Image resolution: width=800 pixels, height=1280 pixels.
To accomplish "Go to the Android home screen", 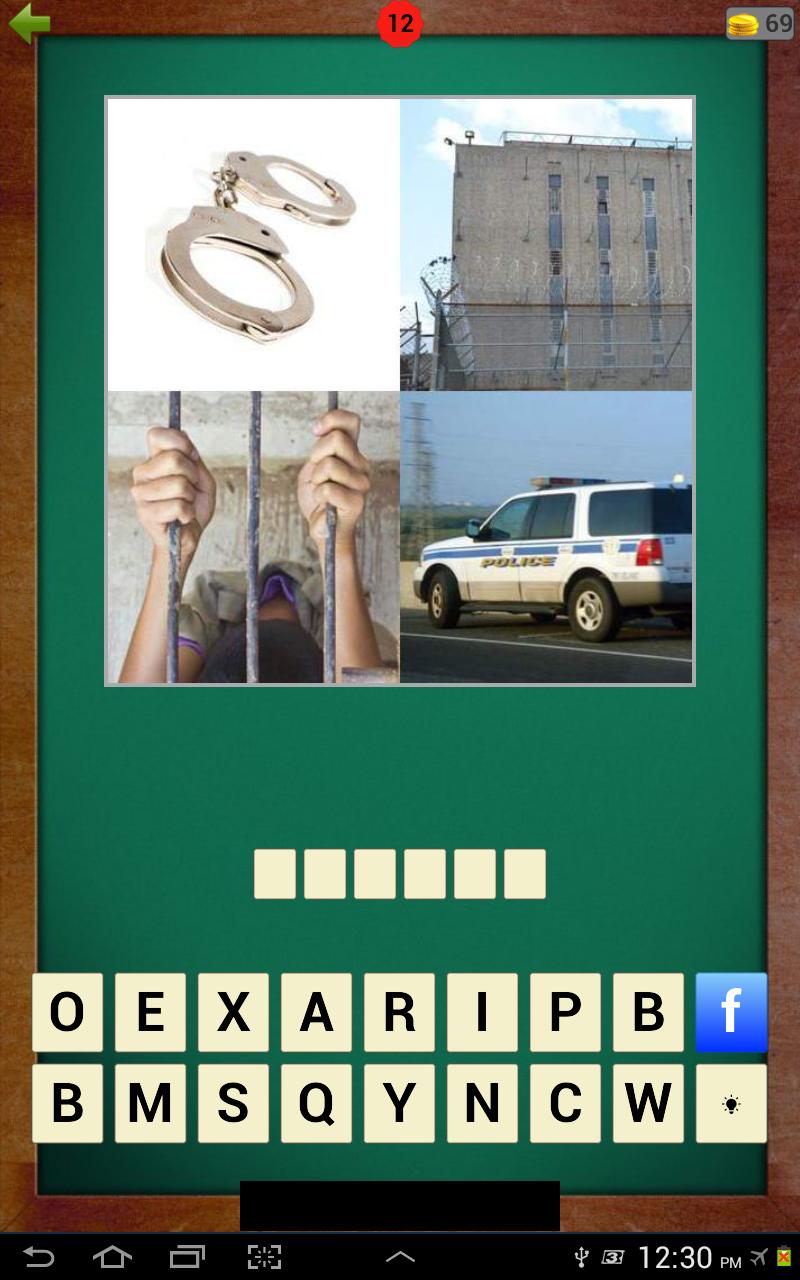I will (112, 1256).
